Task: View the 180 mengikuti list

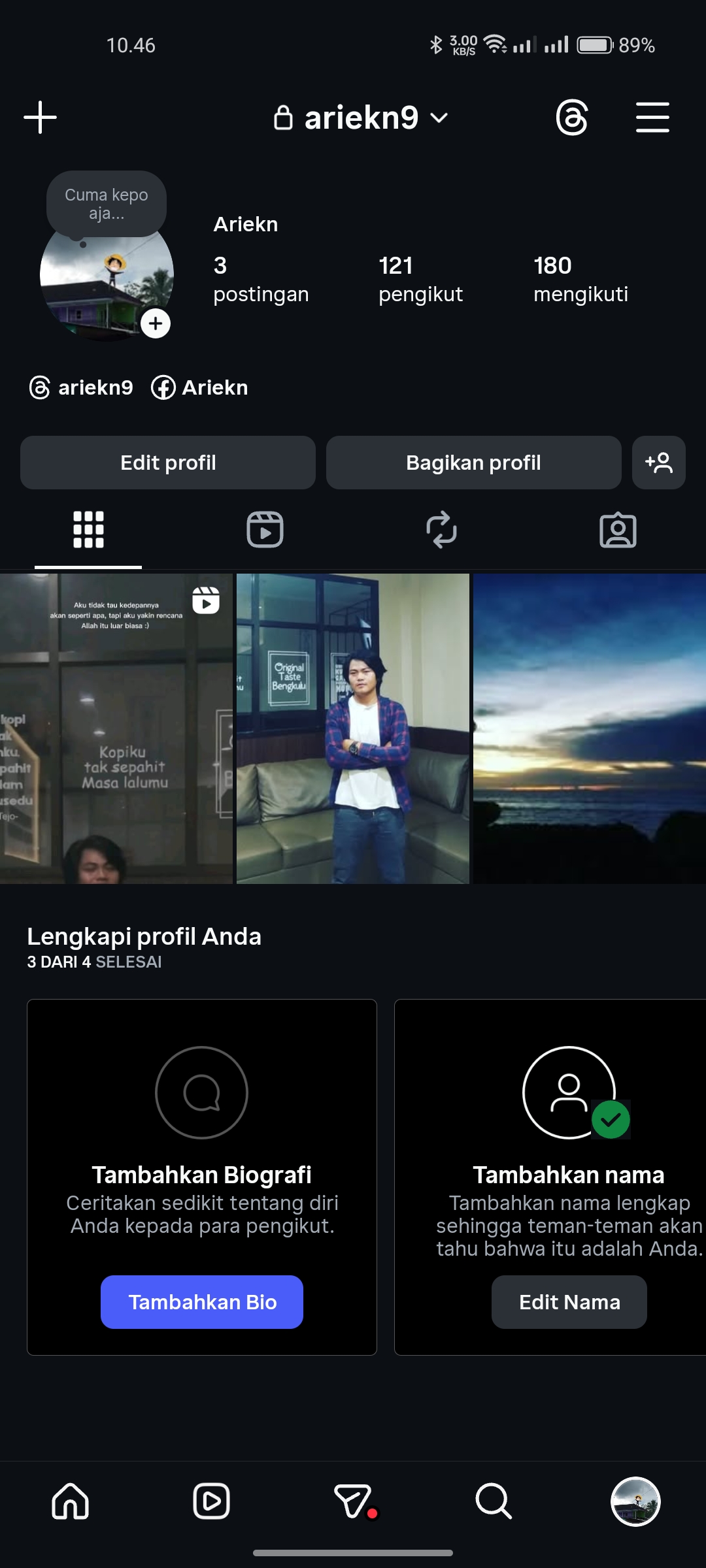Action: click(580, 280)
